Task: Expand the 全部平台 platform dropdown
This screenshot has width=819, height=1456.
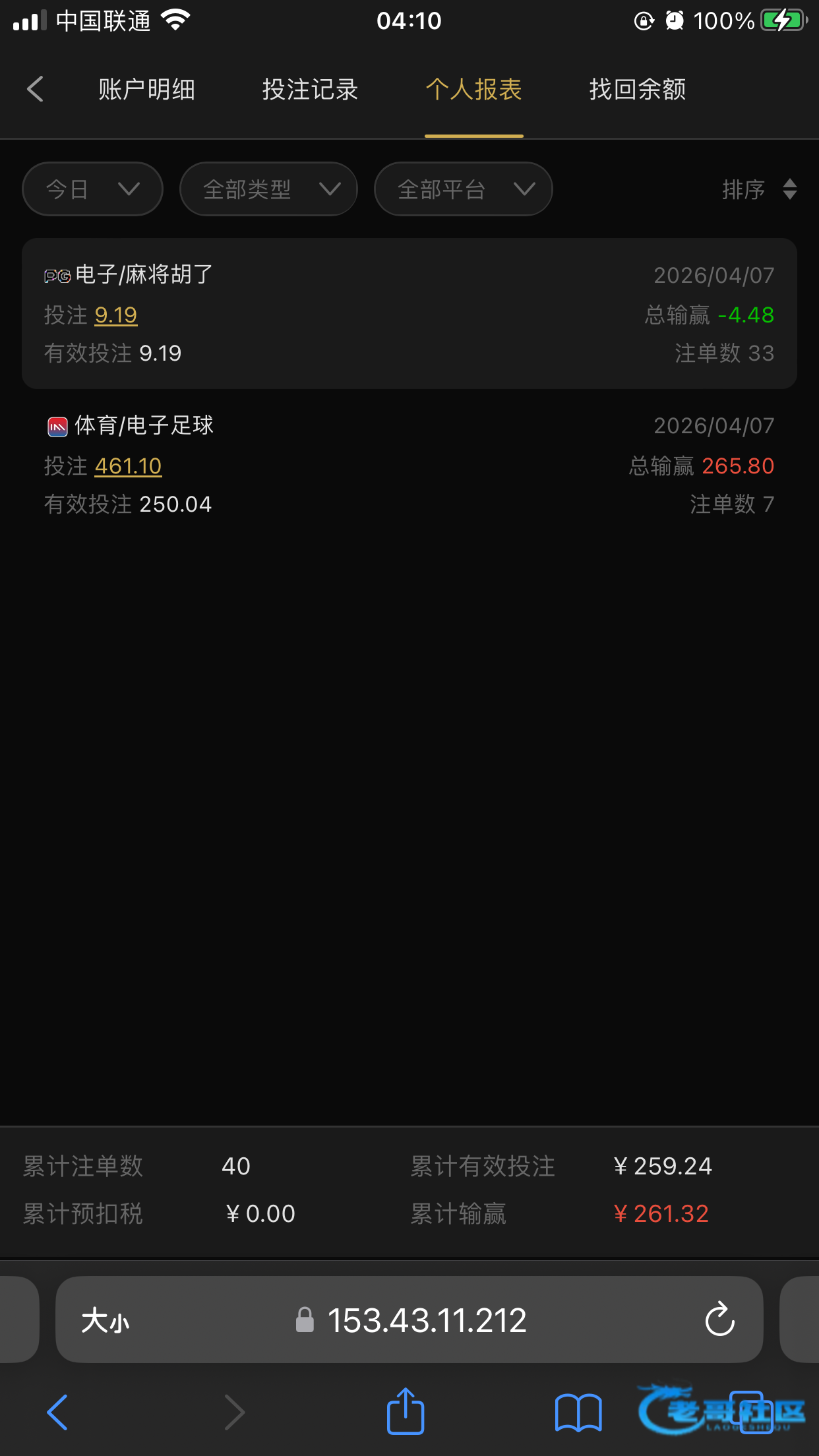Action: point(463,189)
